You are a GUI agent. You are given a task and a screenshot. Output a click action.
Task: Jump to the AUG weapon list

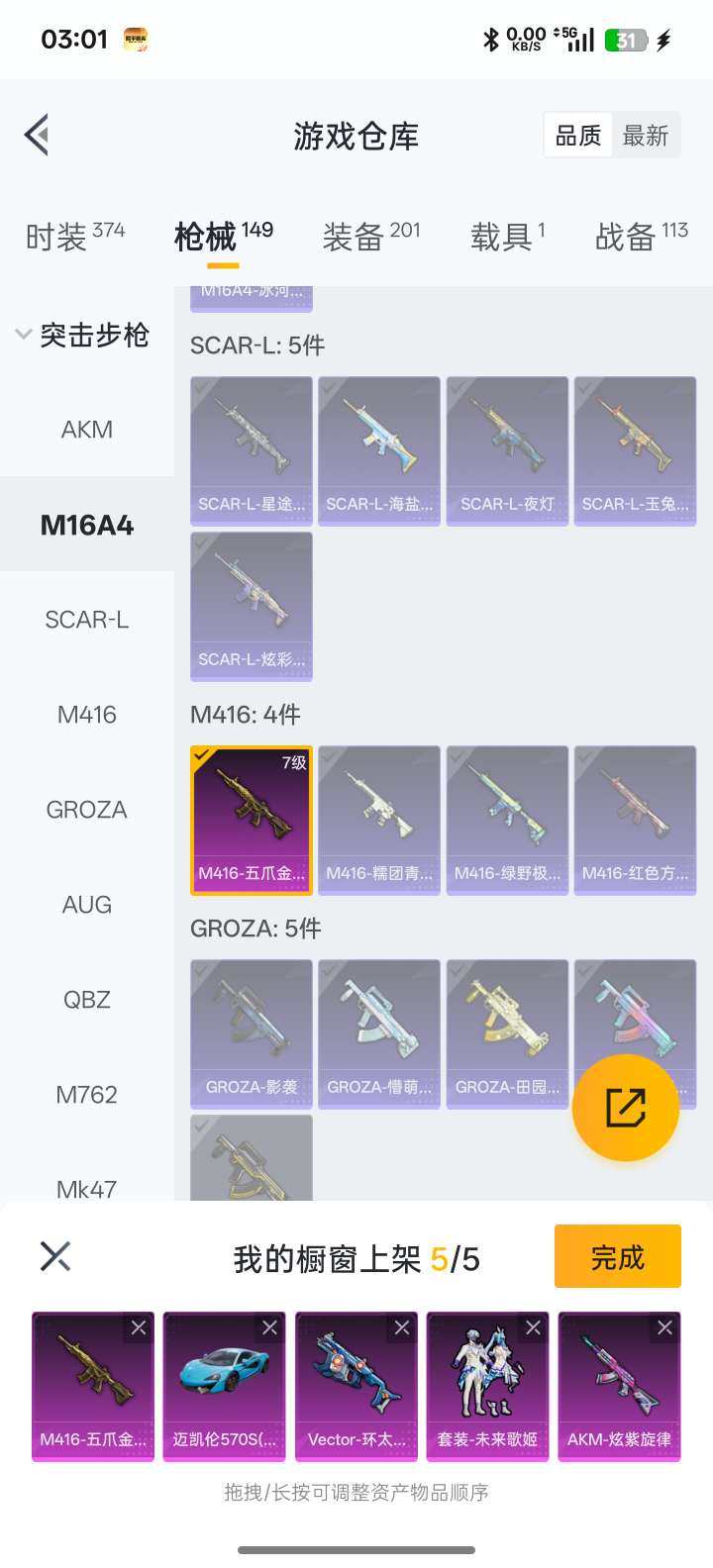point(87,905)
